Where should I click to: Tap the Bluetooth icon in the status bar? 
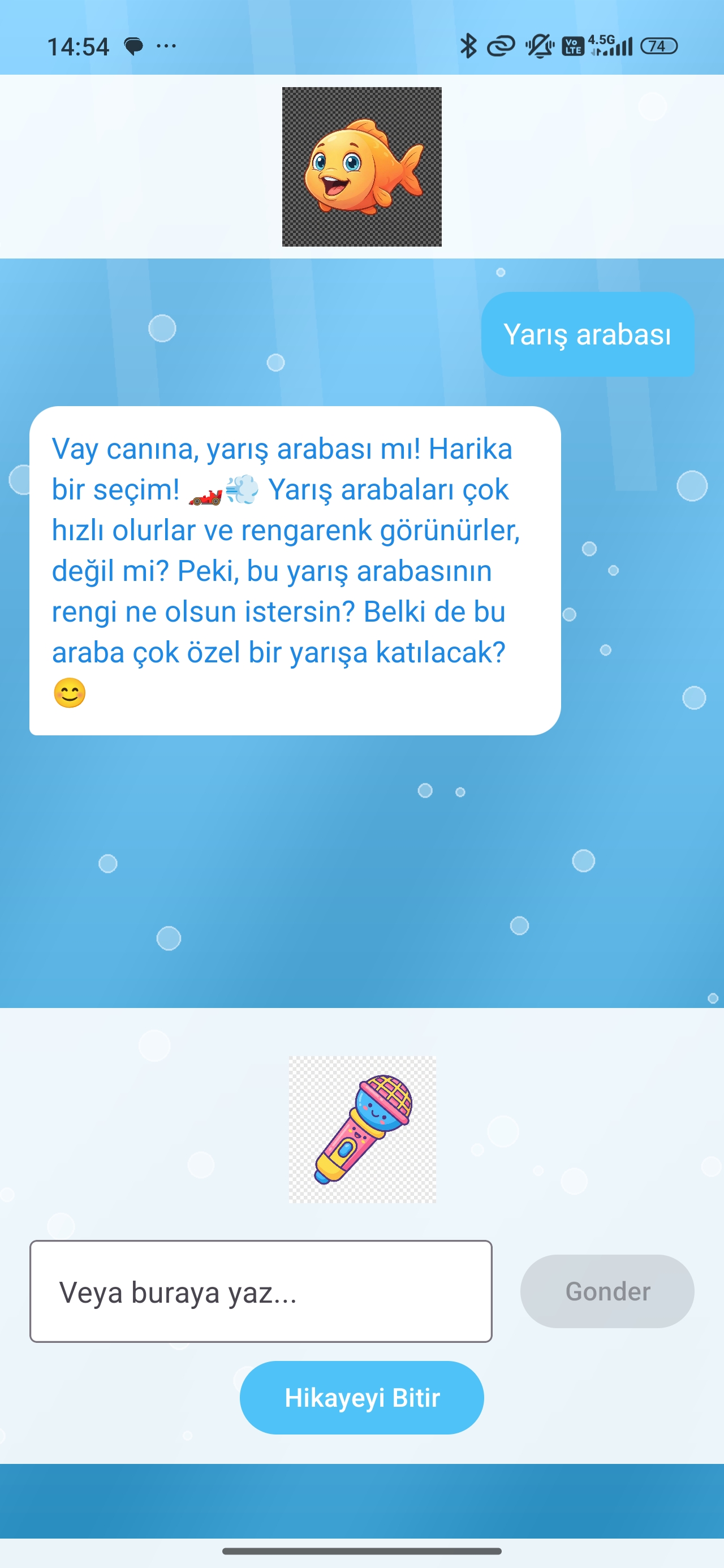click(469, 45)
